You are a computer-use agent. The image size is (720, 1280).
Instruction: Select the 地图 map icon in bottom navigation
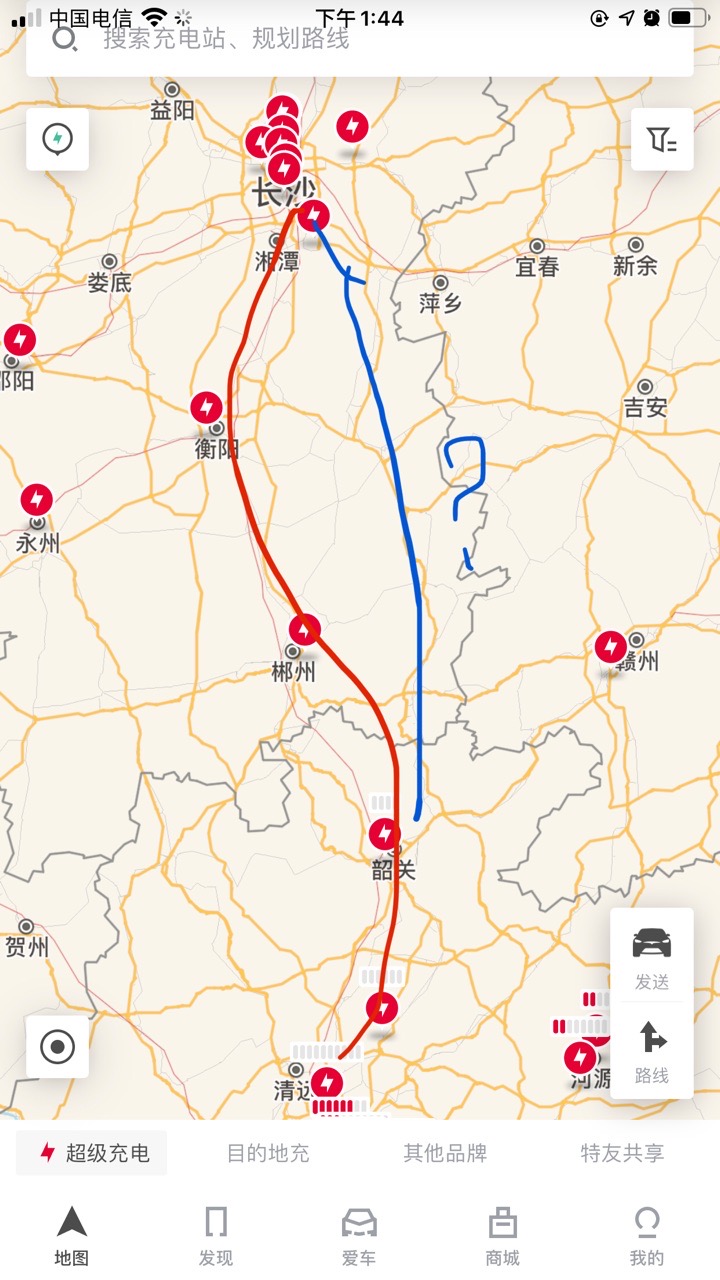pyautogui.click(x=72, y=1230)
